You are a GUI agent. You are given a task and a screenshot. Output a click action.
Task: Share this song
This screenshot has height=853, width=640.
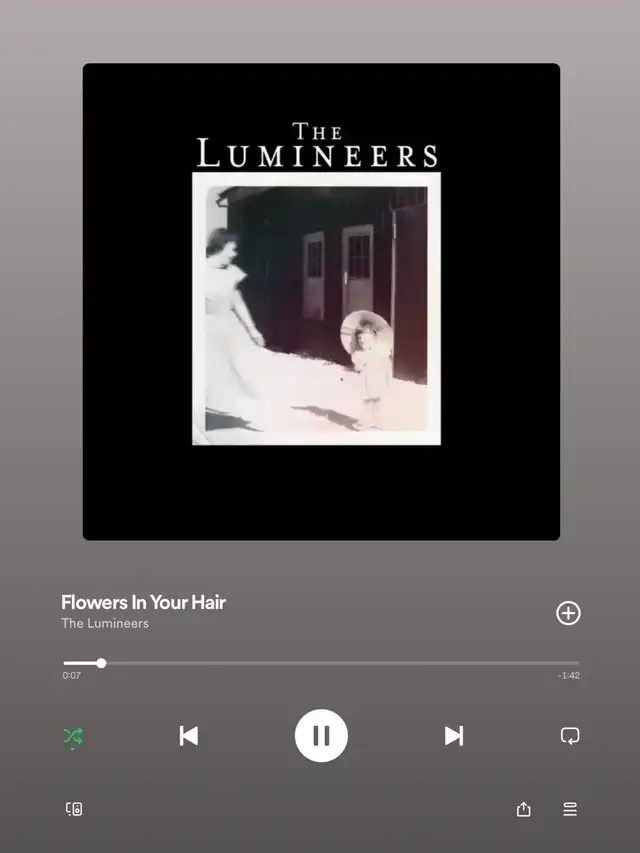pyautogui.click(x=524, y=809)
